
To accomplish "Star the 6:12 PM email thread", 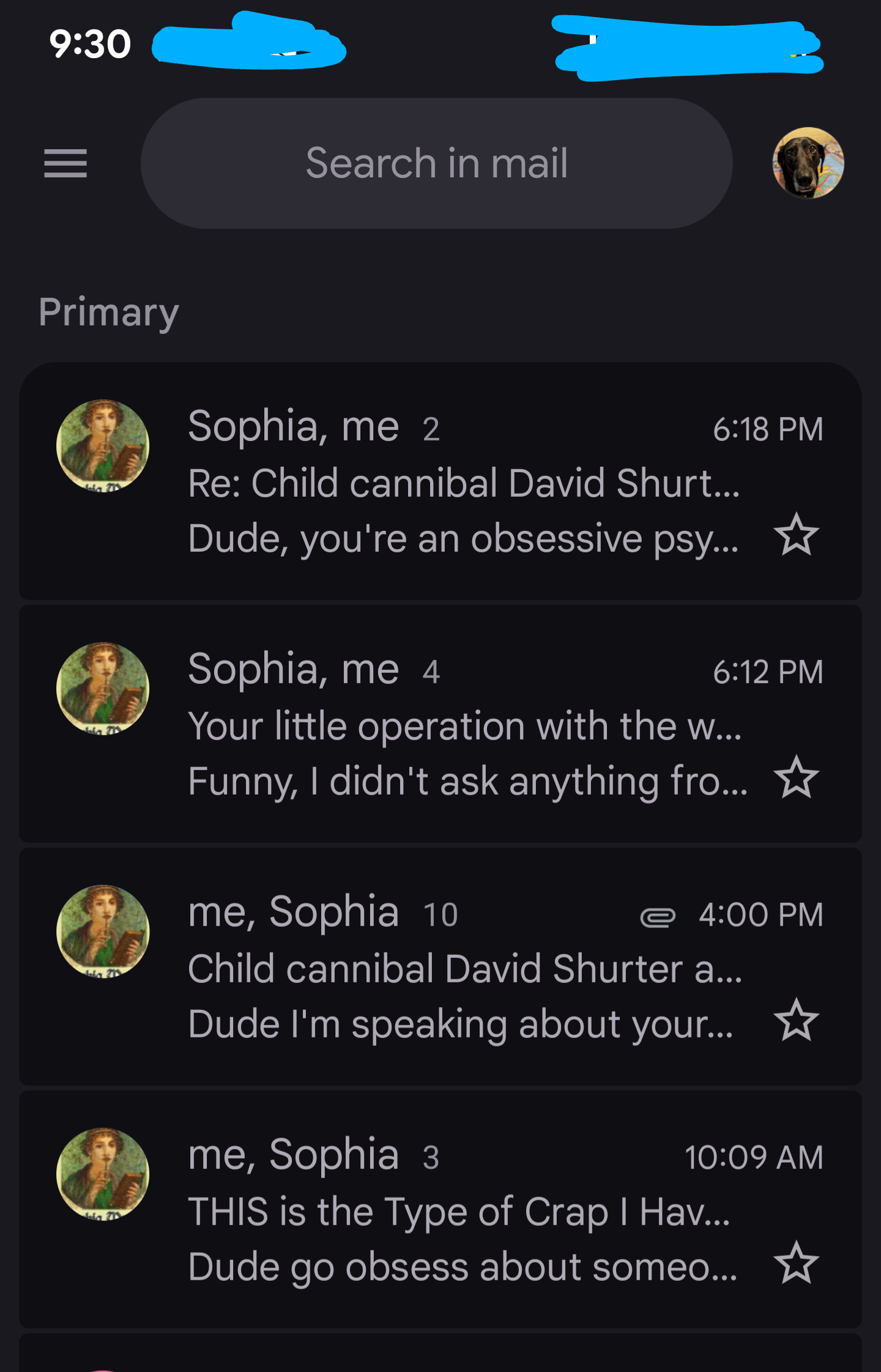I will (x=796, y=777).
